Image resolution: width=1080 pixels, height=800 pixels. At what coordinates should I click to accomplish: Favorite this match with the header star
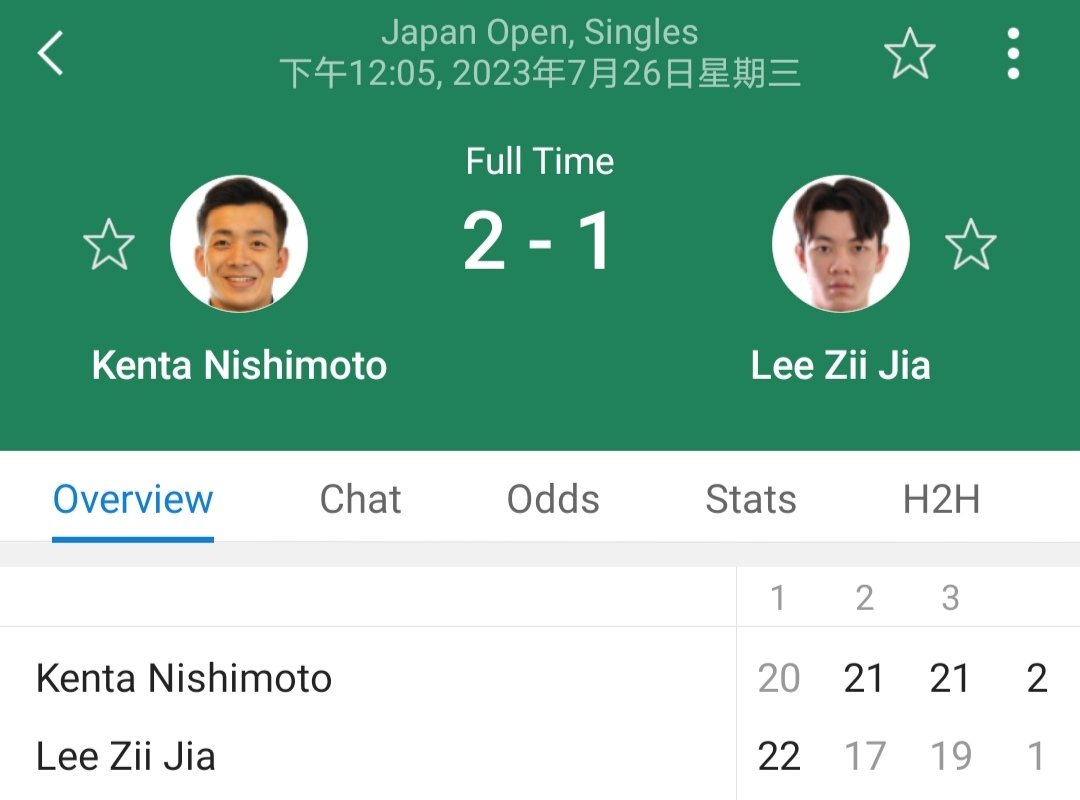(910, 54)
